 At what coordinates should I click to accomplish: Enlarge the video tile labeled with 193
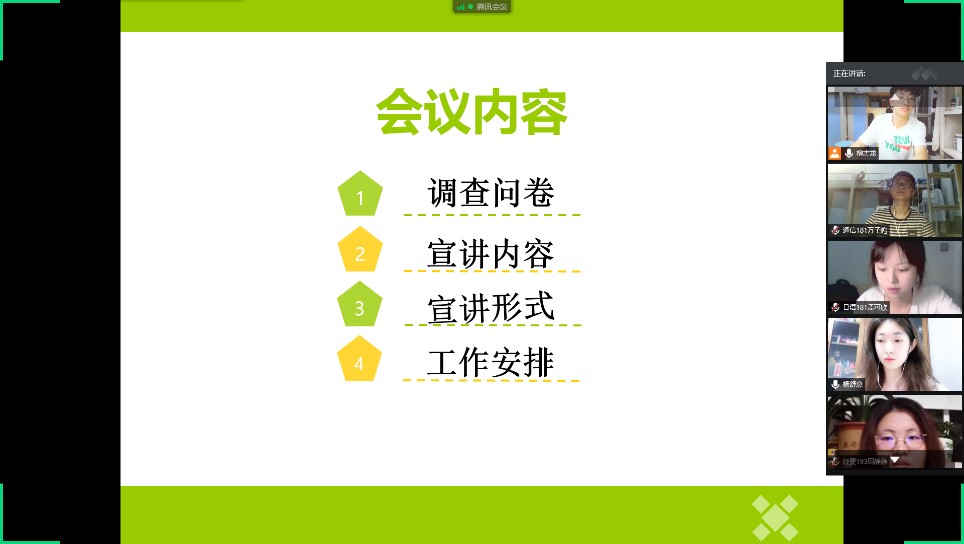click(880, 431)
